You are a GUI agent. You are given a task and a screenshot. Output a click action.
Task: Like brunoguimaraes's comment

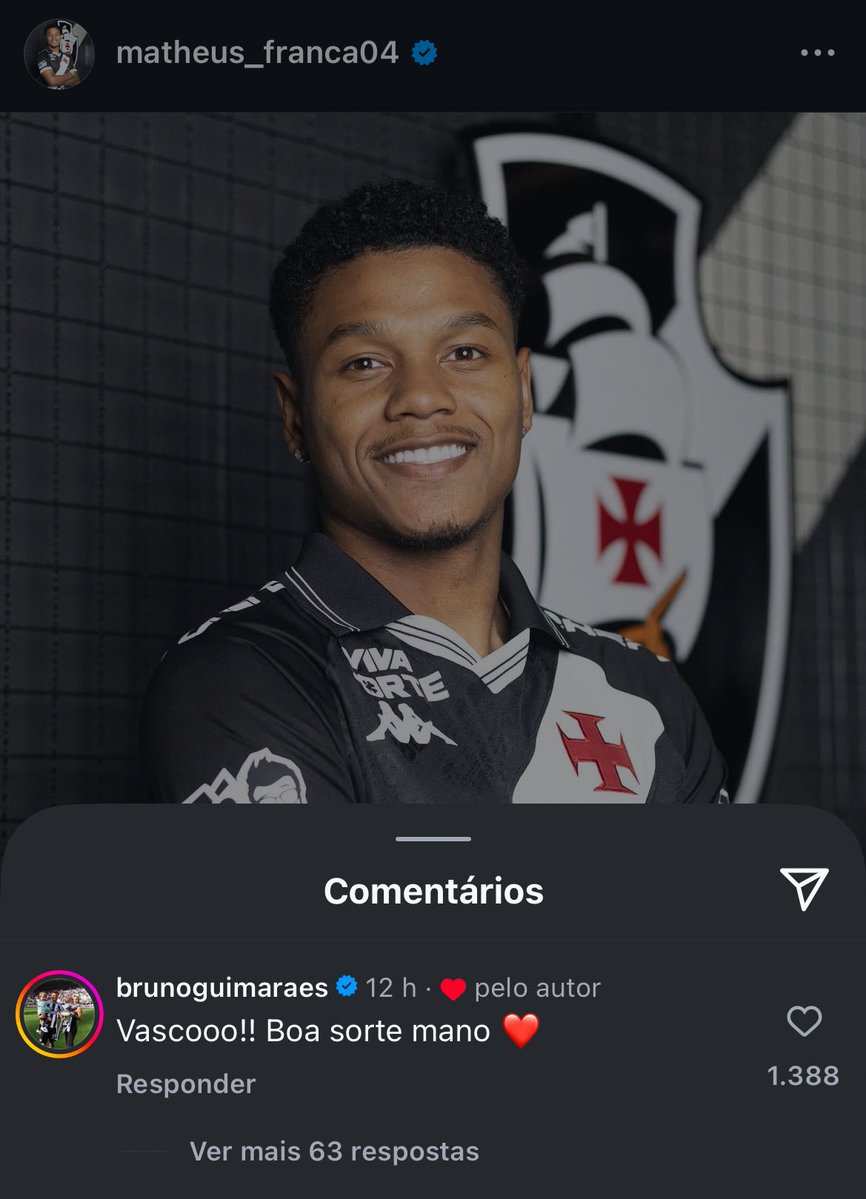pyautogui.click(x=804, y=1021)
